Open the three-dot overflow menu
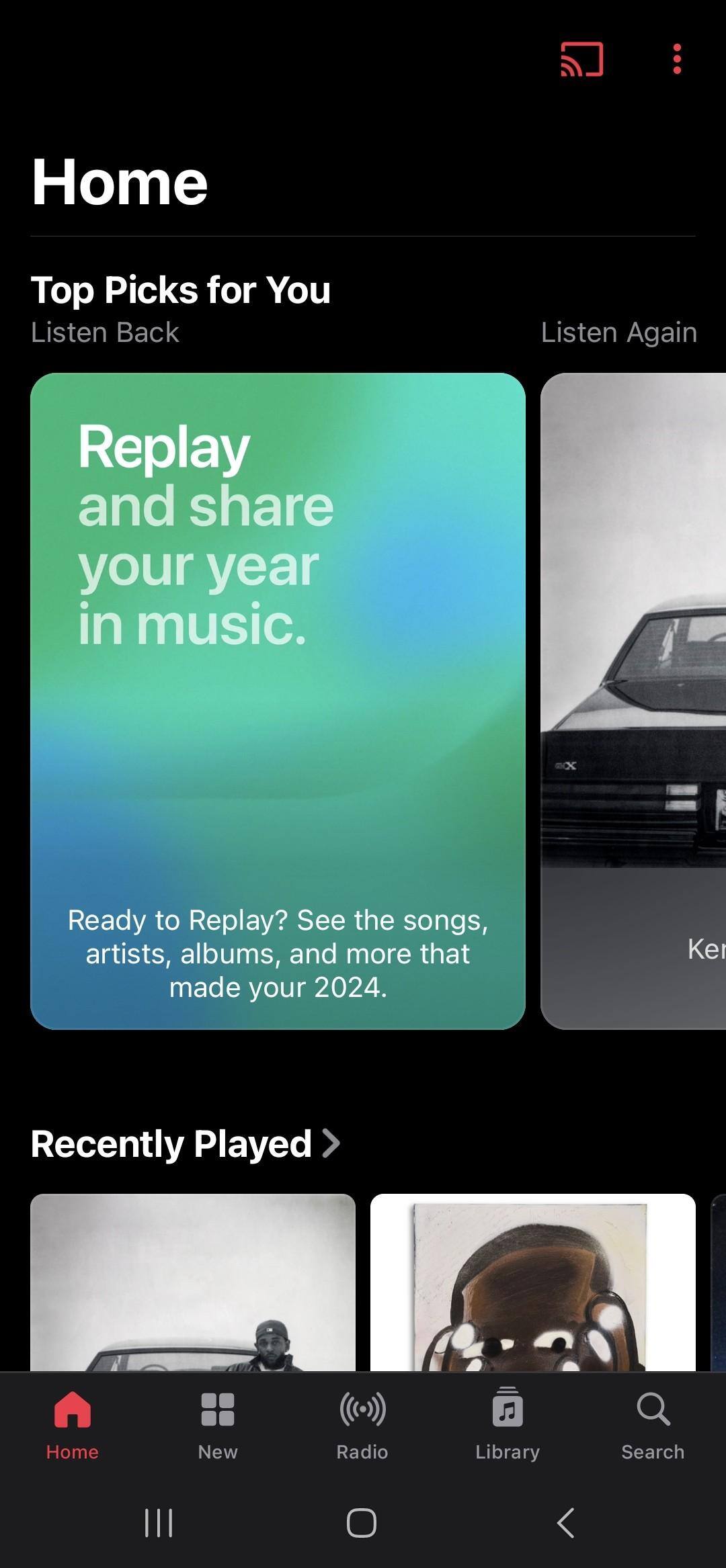 pos(677,59)
